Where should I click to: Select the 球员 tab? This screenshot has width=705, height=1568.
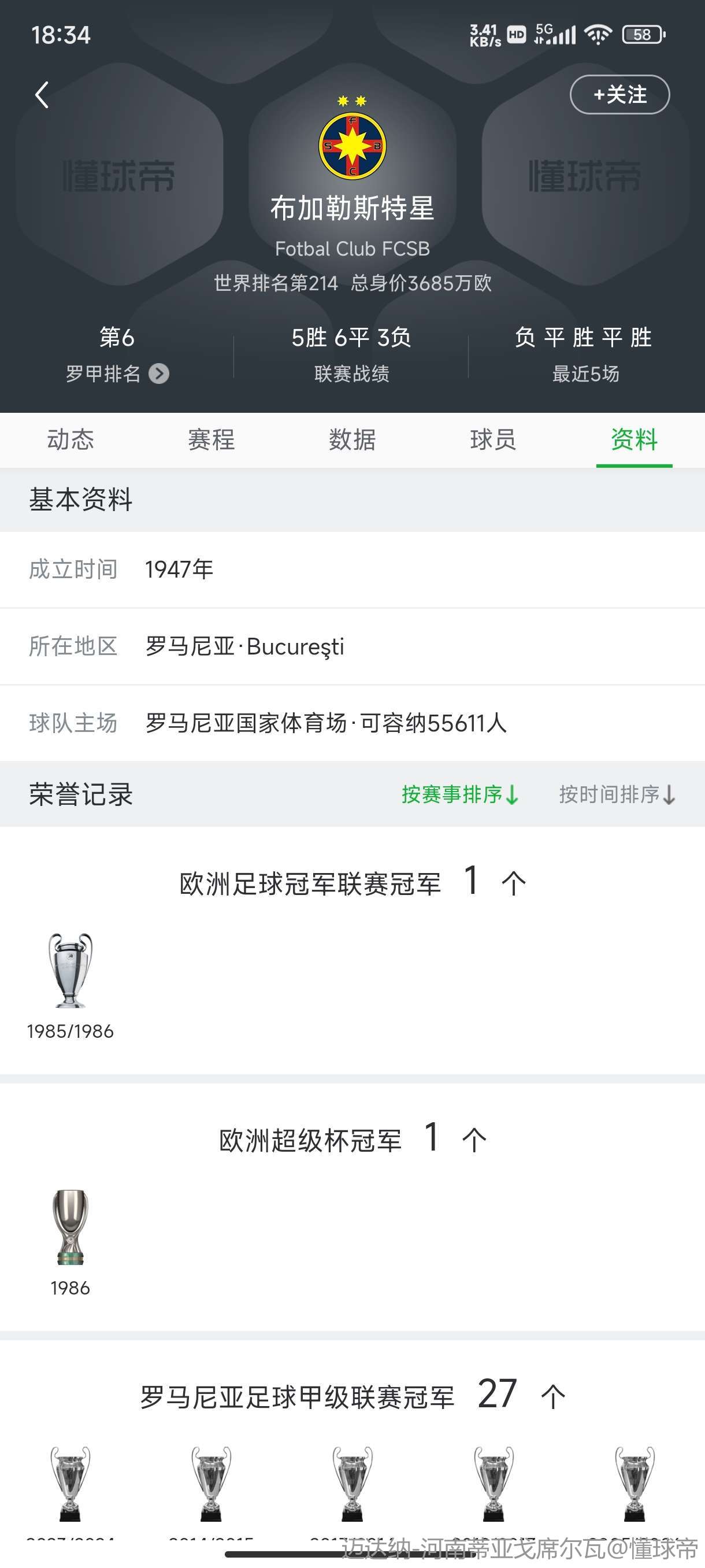[x=493, y=439]
